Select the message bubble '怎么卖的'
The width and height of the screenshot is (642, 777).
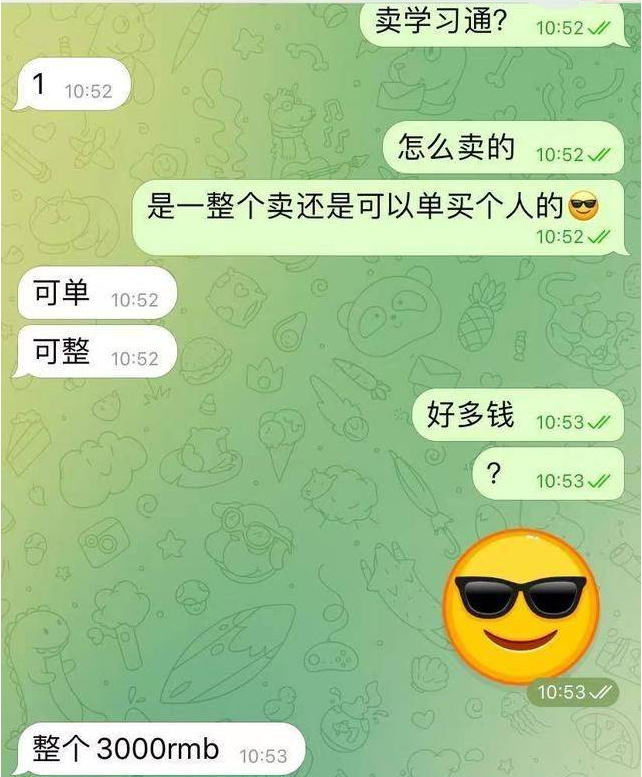point(502,149)
